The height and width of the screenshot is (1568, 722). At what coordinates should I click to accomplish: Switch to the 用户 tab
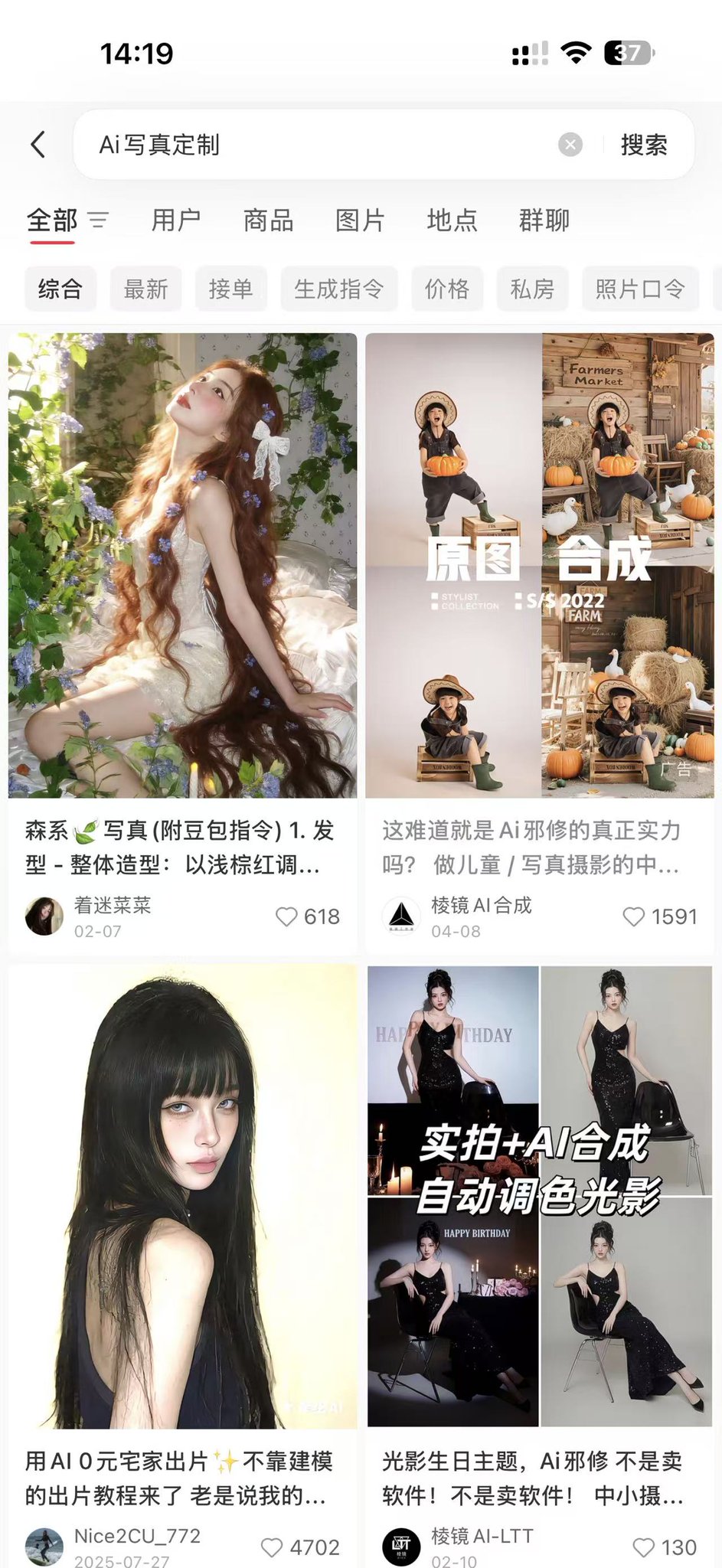click(176, 220)
